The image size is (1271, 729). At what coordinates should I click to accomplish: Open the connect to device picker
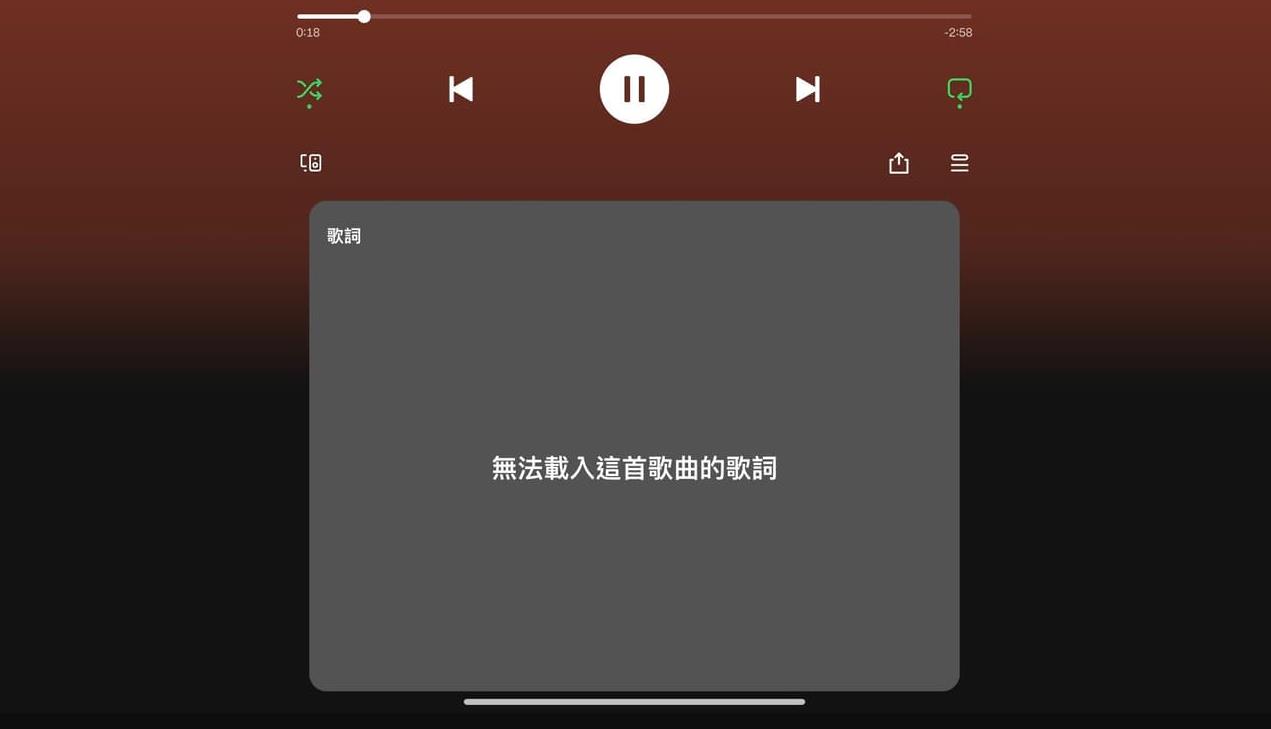coord(311,163)
